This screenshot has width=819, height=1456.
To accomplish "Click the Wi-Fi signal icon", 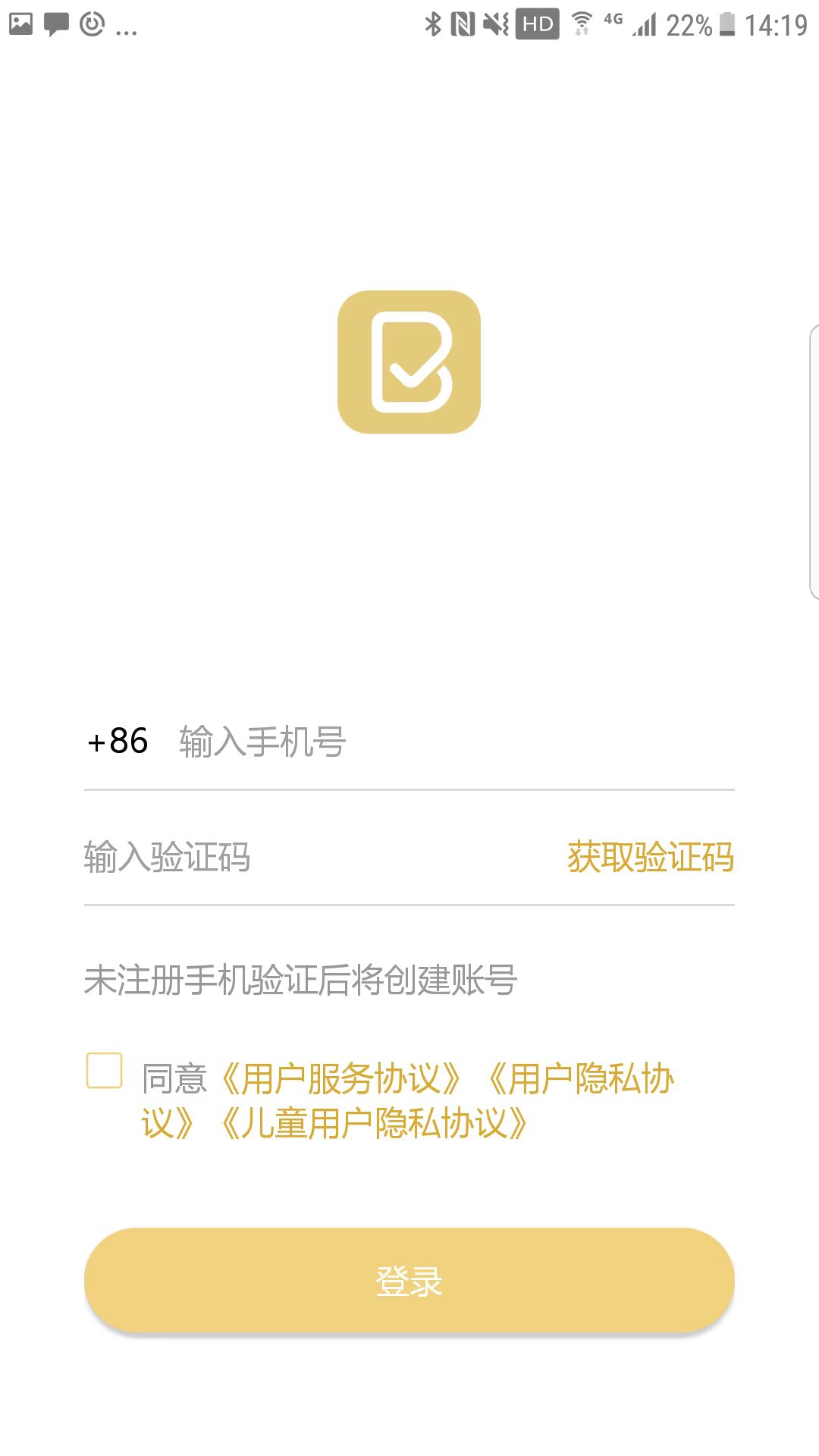I will pos(582,23).
